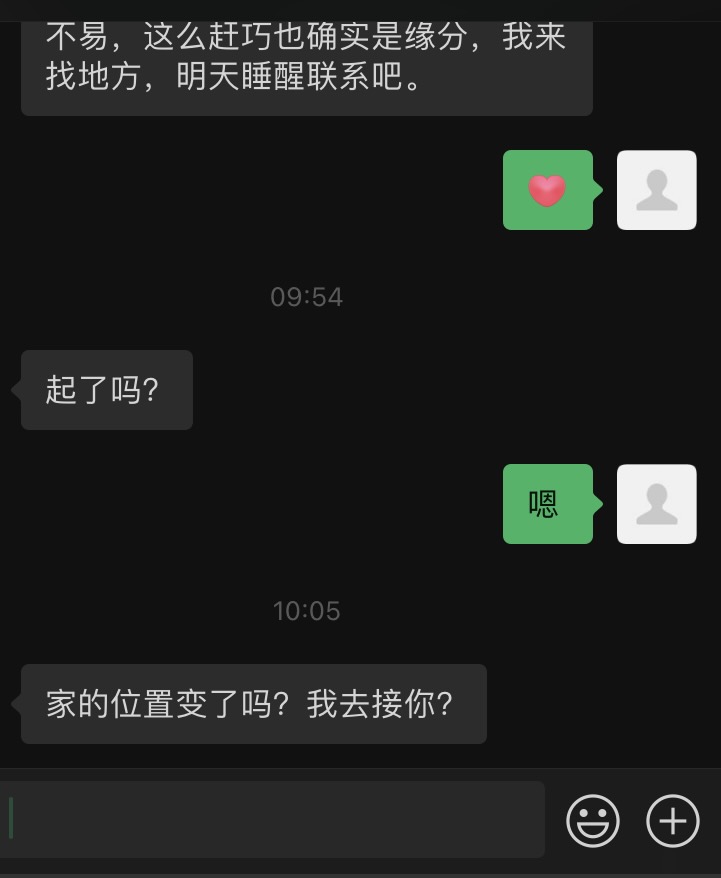Image resolution: width=721 pixels, height=878 pixels.
Task: Select the 嗯 reply bubble
Action: coord(547,504)
